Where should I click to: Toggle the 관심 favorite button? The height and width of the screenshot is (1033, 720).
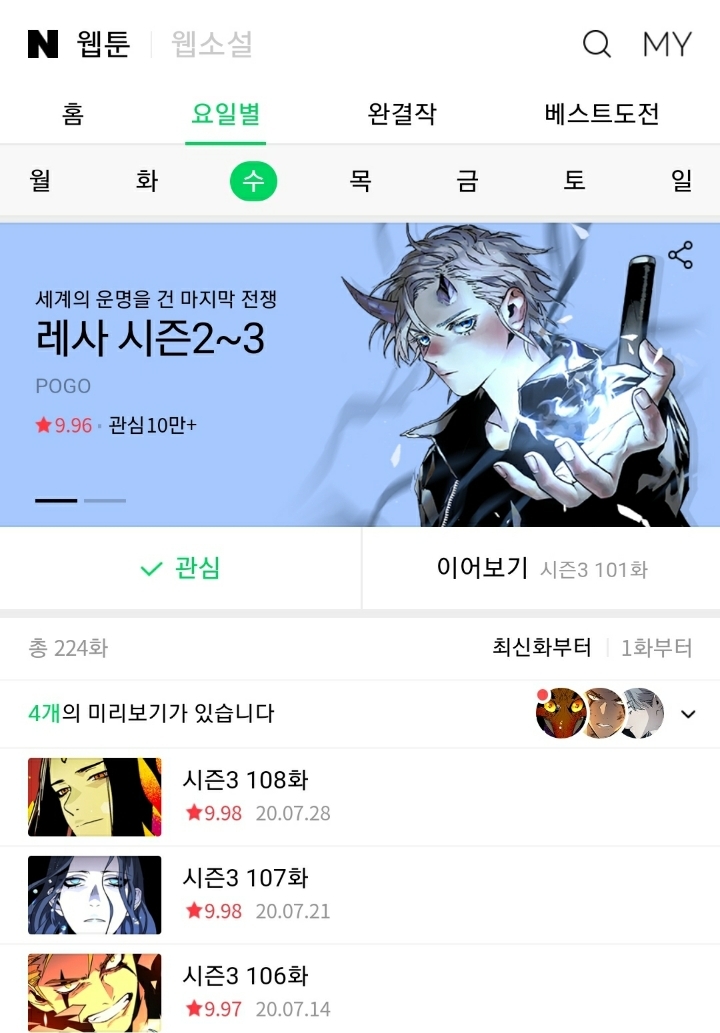[x=180, y=569]
